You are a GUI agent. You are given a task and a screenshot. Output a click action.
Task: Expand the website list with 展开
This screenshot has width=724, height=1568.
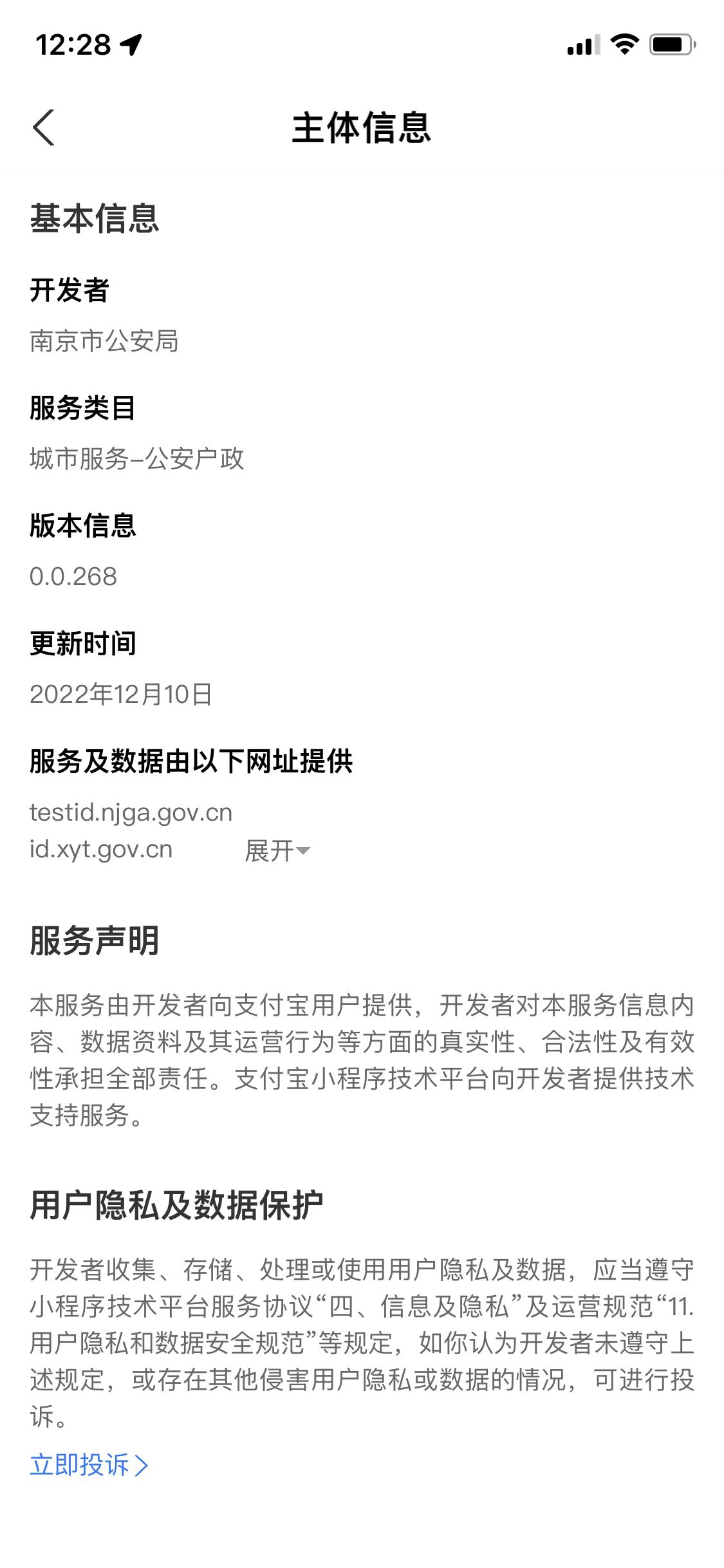277,850
